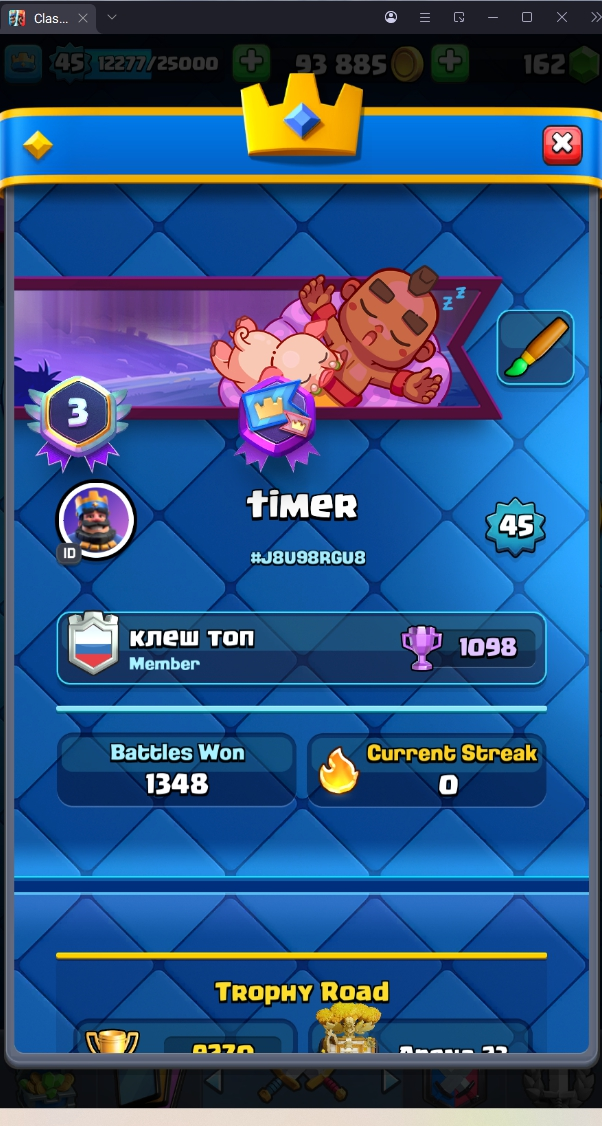Tap the purple level 3 badge
Image resolution: width=602 pixels, height=1126 pixels.
(x=78, y=418)
